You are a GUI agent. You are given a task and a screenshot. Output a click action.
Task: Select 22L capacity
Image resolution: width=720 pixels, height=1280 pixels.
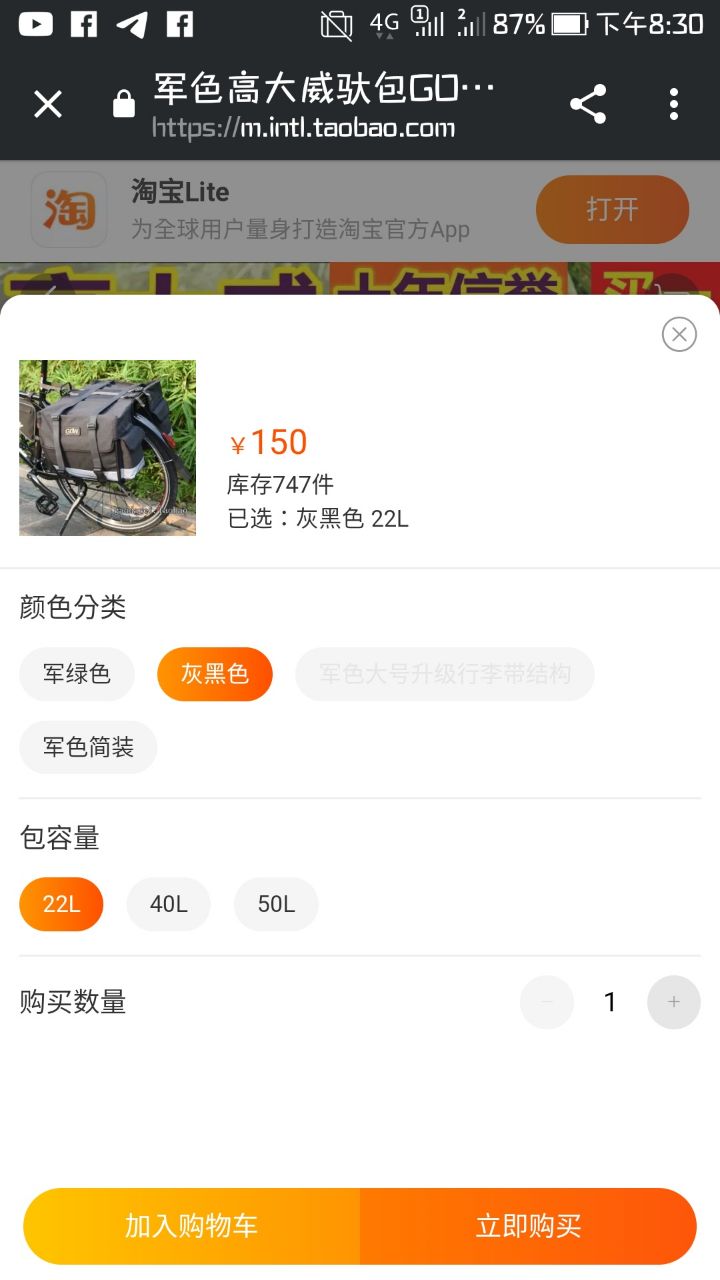61,904
